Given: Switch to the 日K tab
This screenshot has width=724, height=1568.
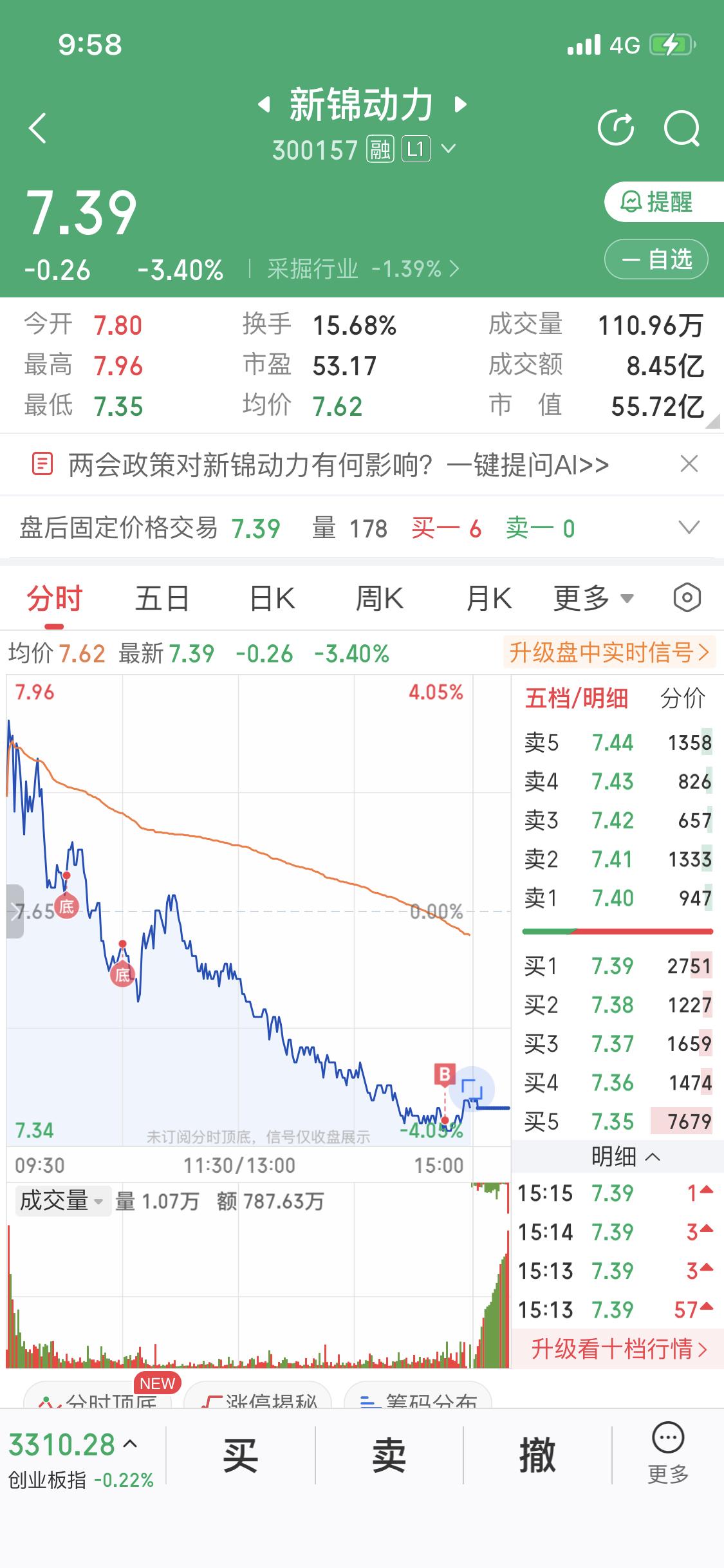Looking at the screenshot, I should pos(270,597).
